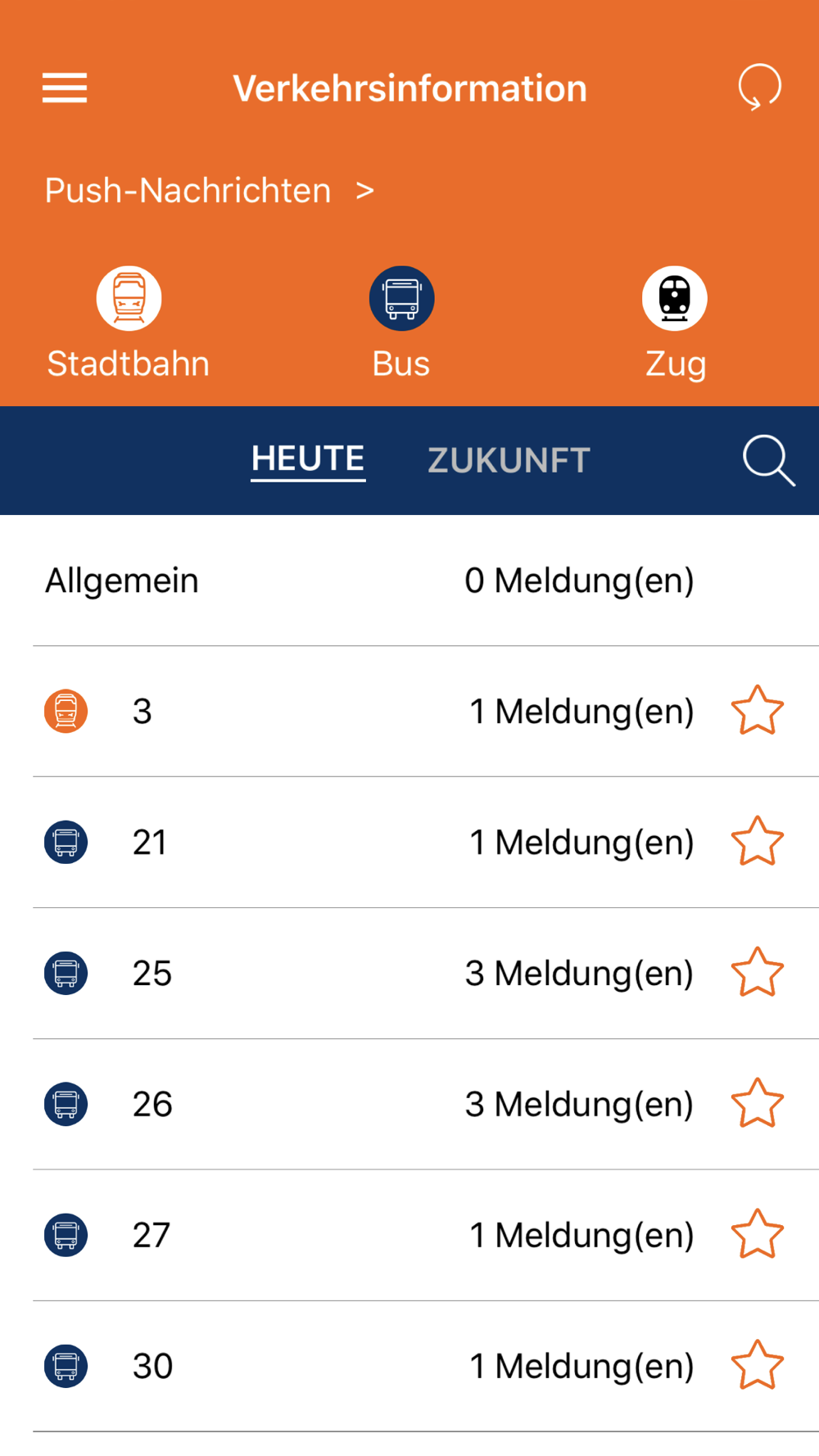This screenshot has height=1456, width=819.
Task: Open messages for bus line 21
Action: [x=369, y=843]
